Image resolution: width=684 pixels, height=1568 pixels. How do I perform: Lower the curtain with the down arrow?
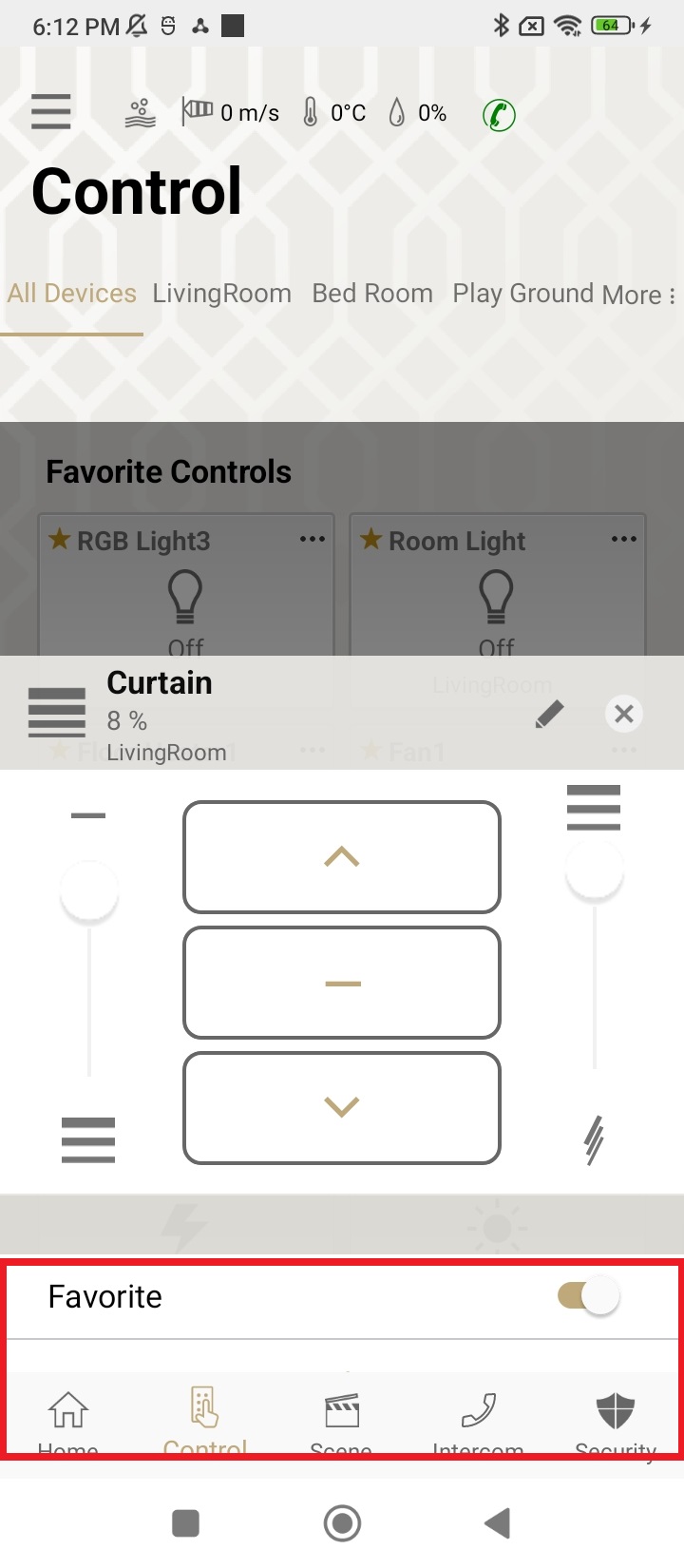[342, 1108]
